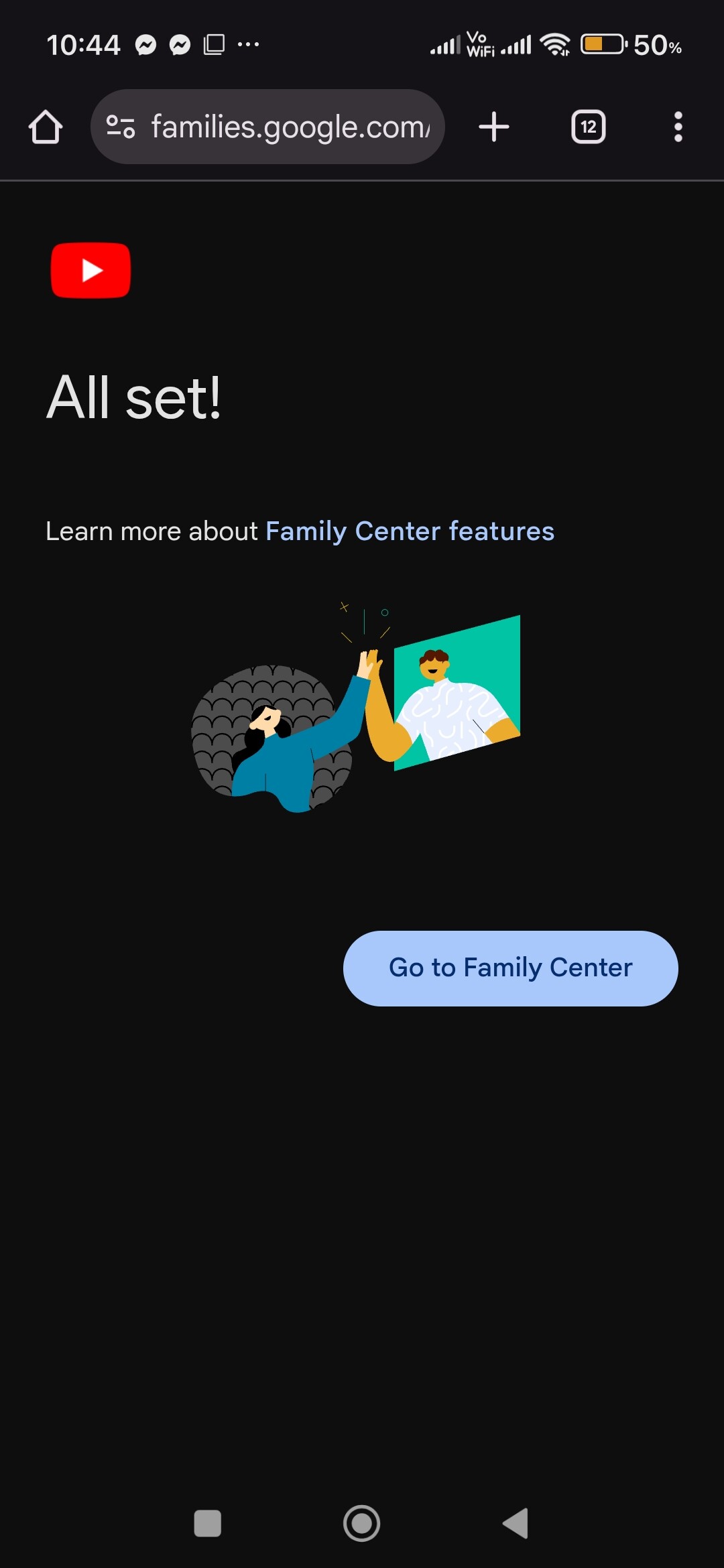
Task: Open a new browser tab
Action: [x=494, y=127]
